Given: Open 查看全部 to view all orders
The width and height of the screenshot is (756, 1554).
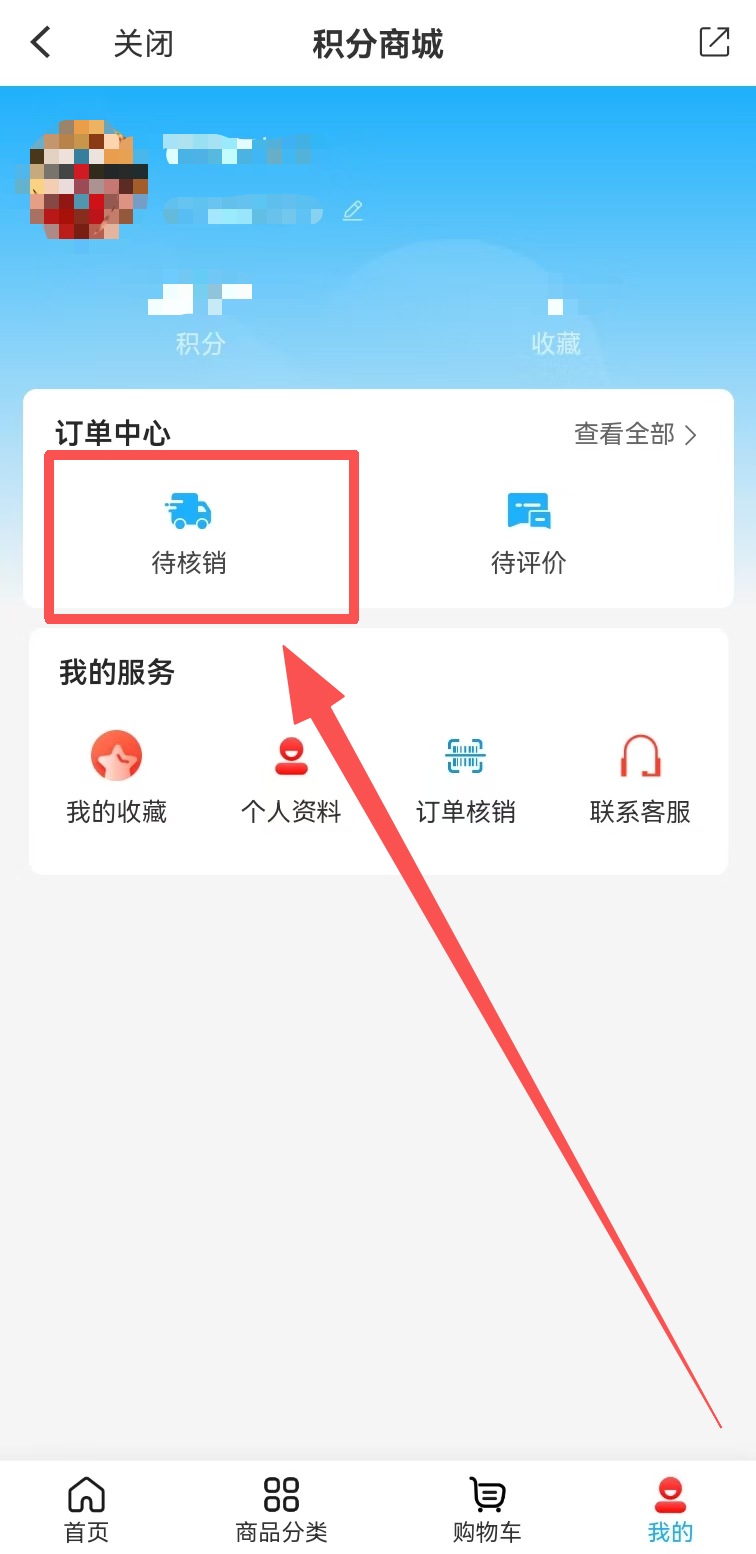Looking at the screenshot, I should [x=625, y=435].
